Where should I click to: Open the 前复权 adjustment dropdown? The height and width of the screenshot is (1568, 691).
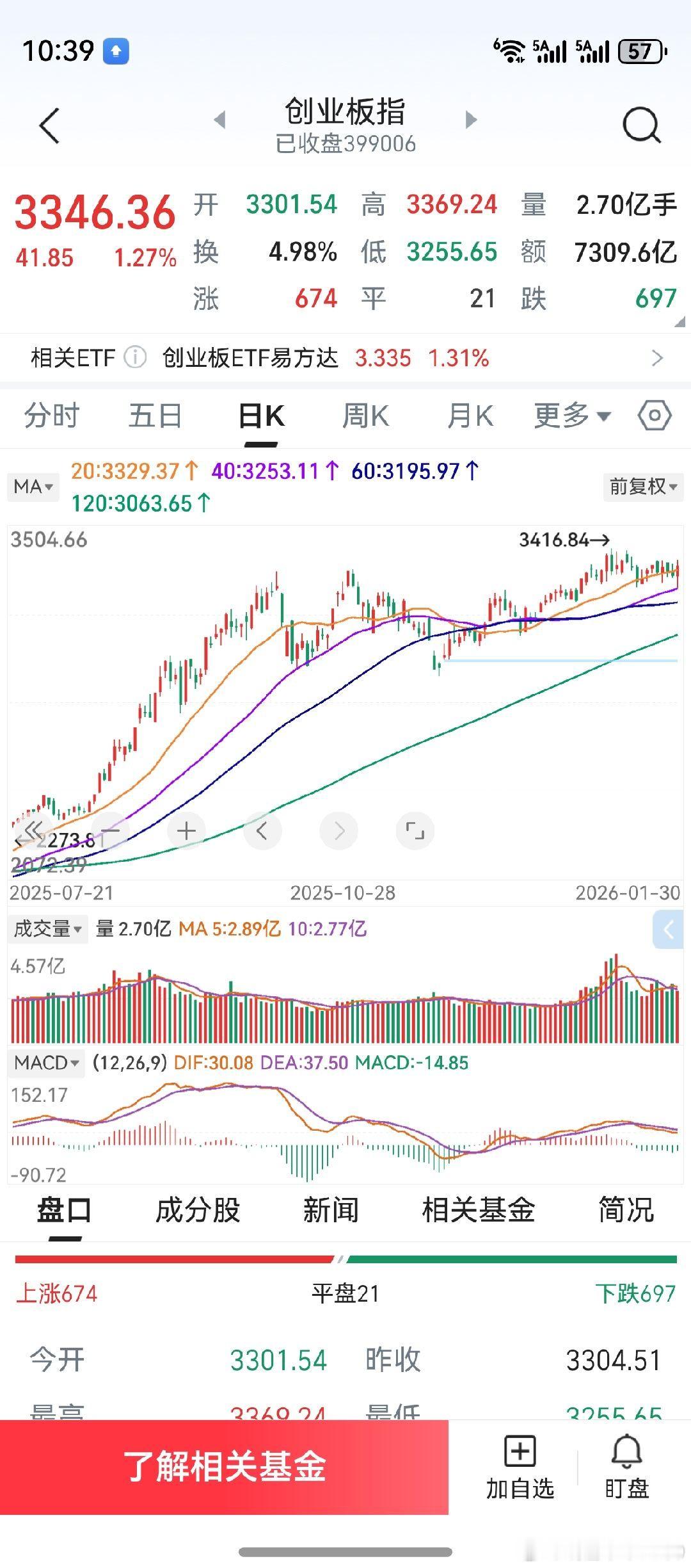click(642, 487)
